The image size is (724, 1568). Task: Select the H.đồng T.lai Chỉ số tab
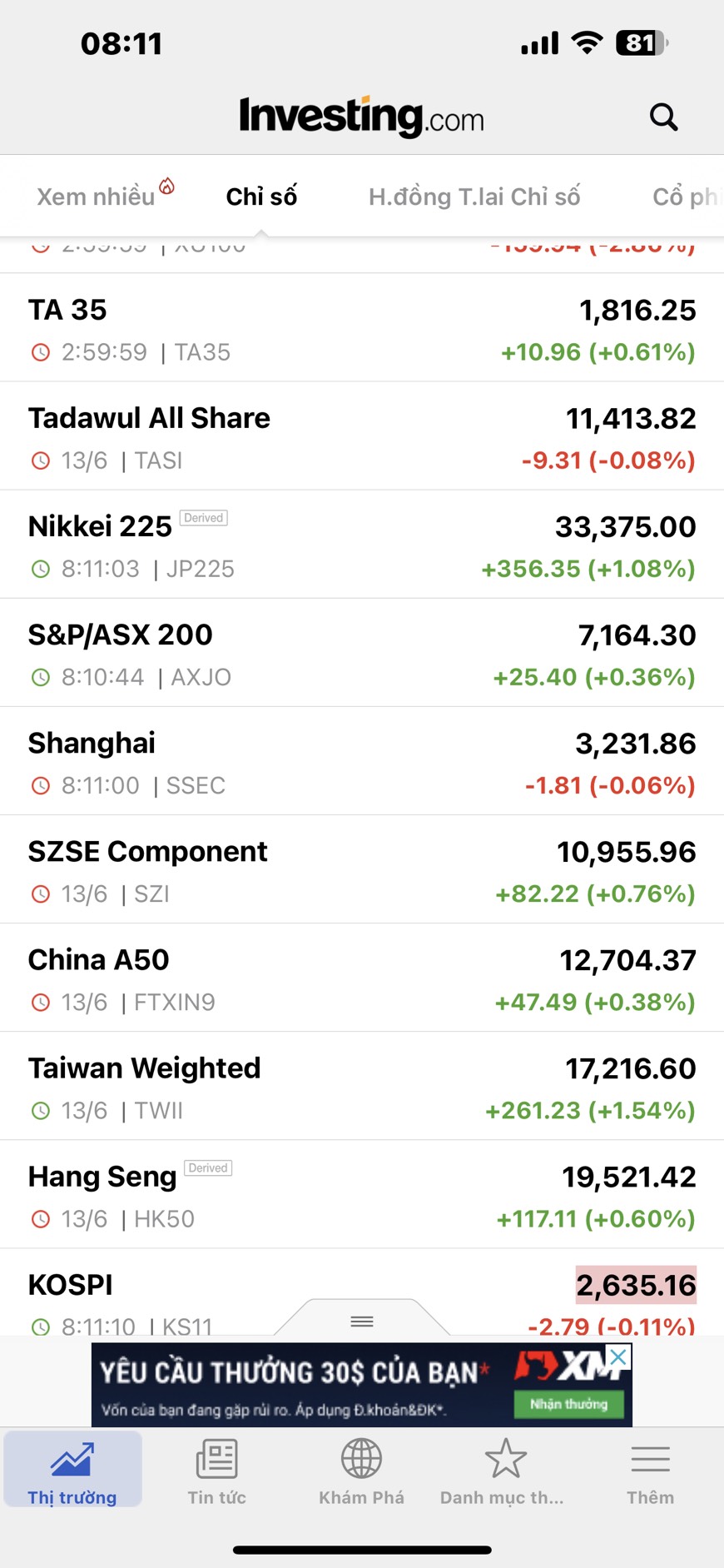pos(474,197)
